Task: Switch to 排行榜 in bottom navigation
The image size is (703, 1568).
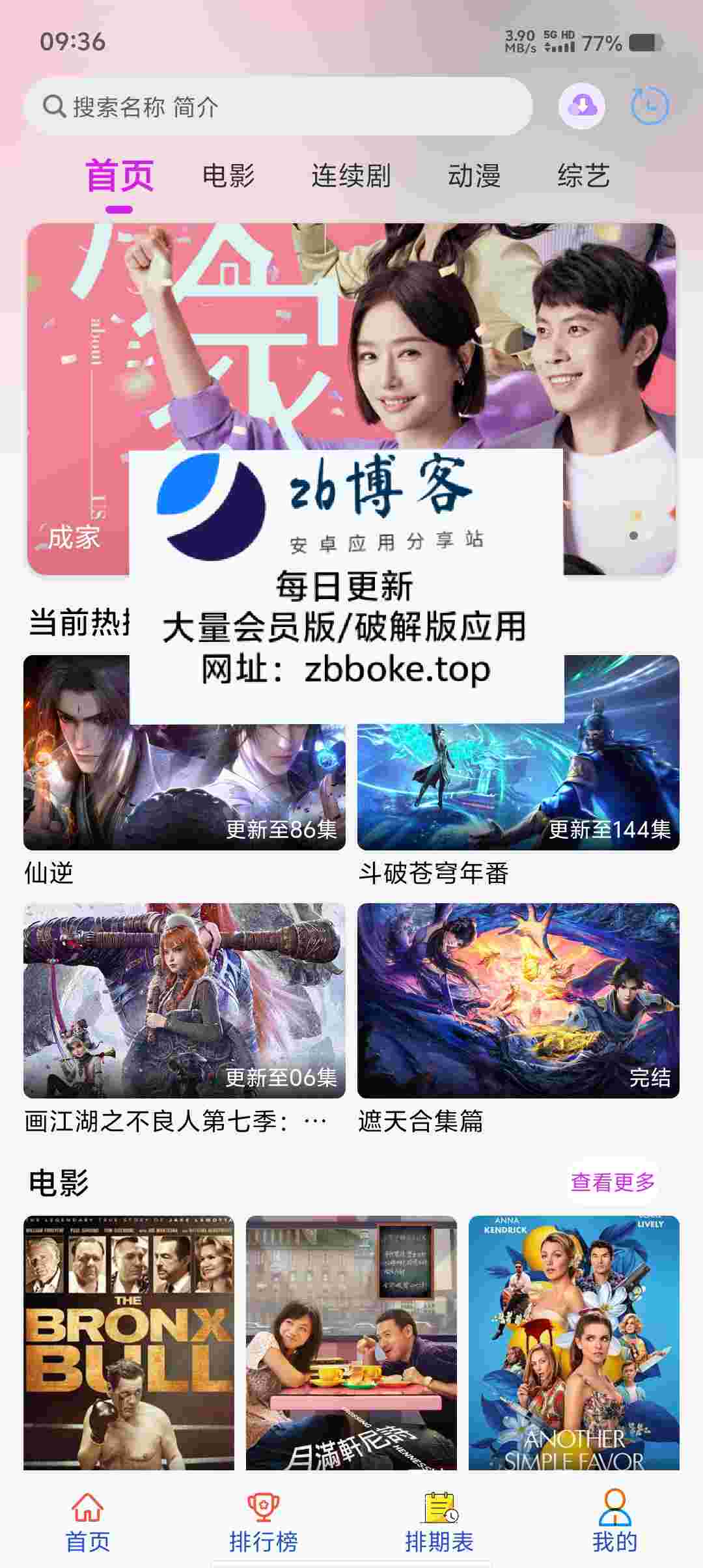Action: click(263, 1522)
